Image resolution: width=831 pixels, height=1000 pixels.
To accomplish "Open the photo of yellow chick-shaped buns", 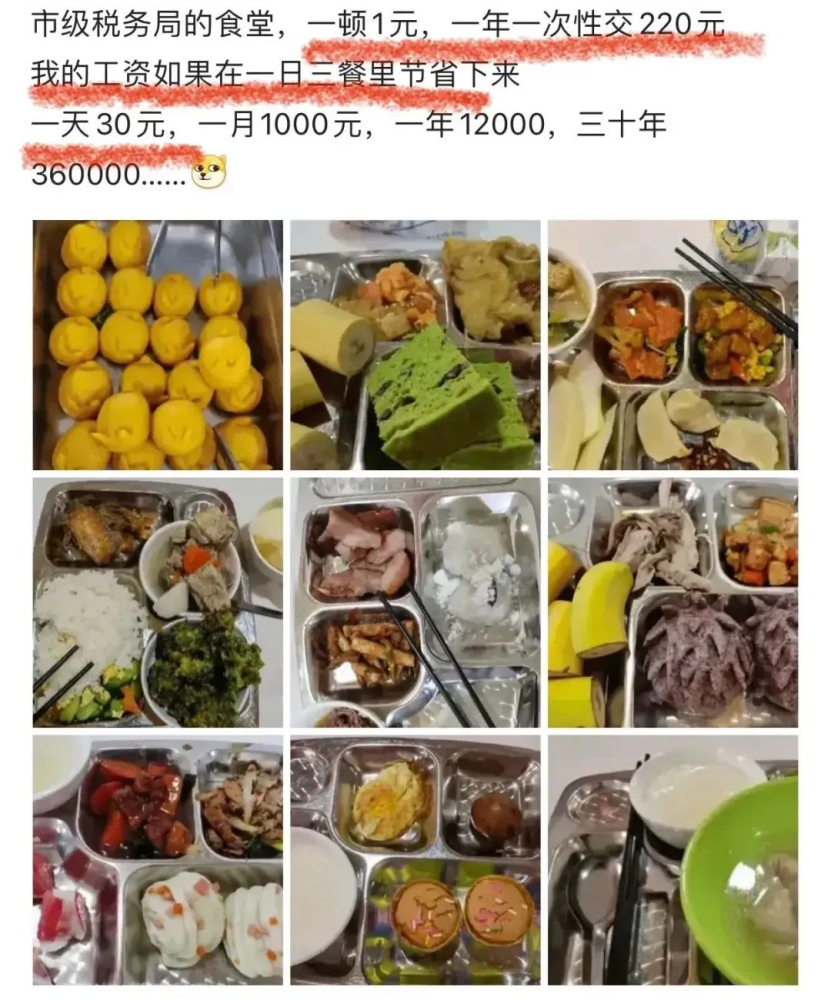I will 157,345.
